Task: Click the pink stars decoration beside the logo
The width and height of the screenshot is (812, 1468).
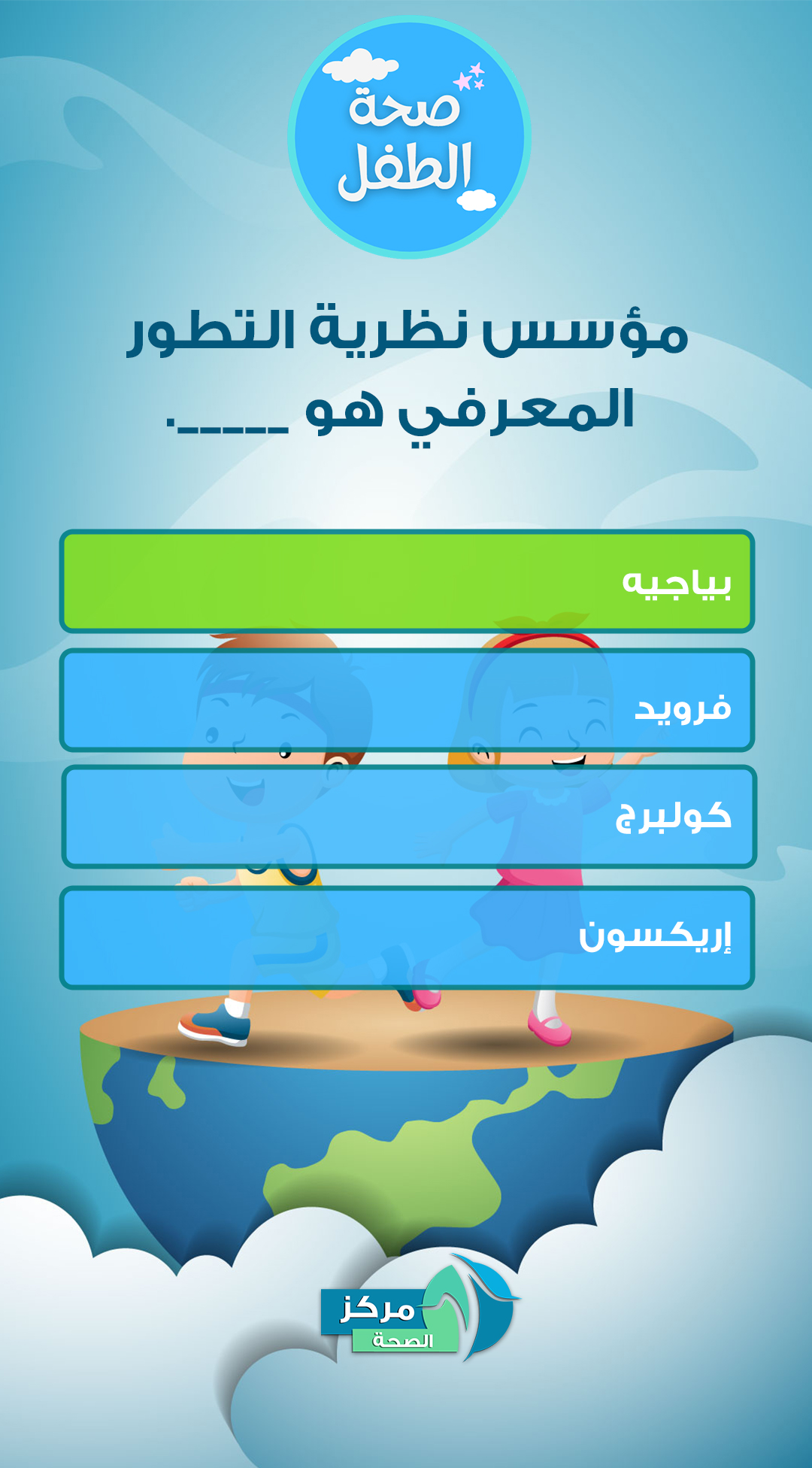Action: [469, 77]
